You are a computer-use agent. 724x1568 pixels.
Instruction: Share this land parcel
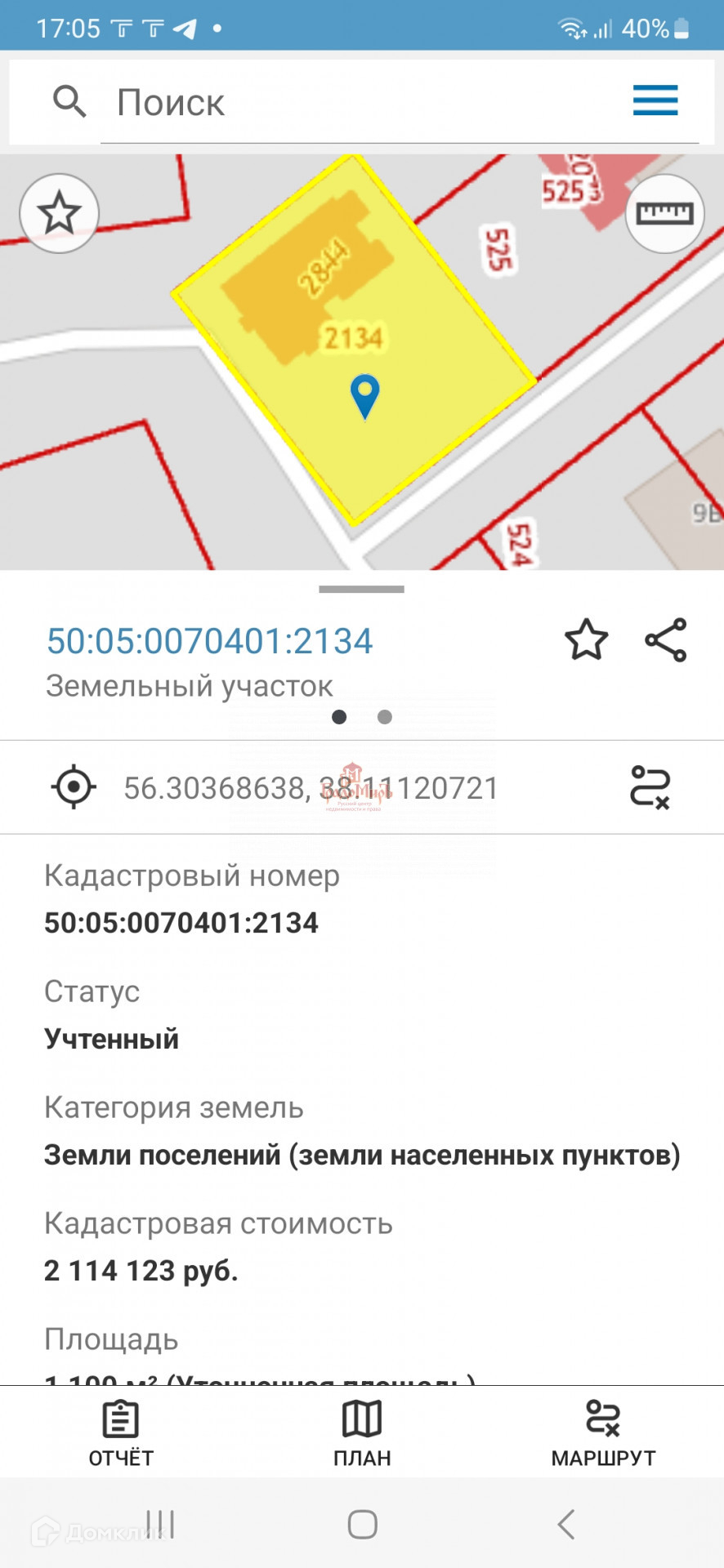click(x=666, y=639)
